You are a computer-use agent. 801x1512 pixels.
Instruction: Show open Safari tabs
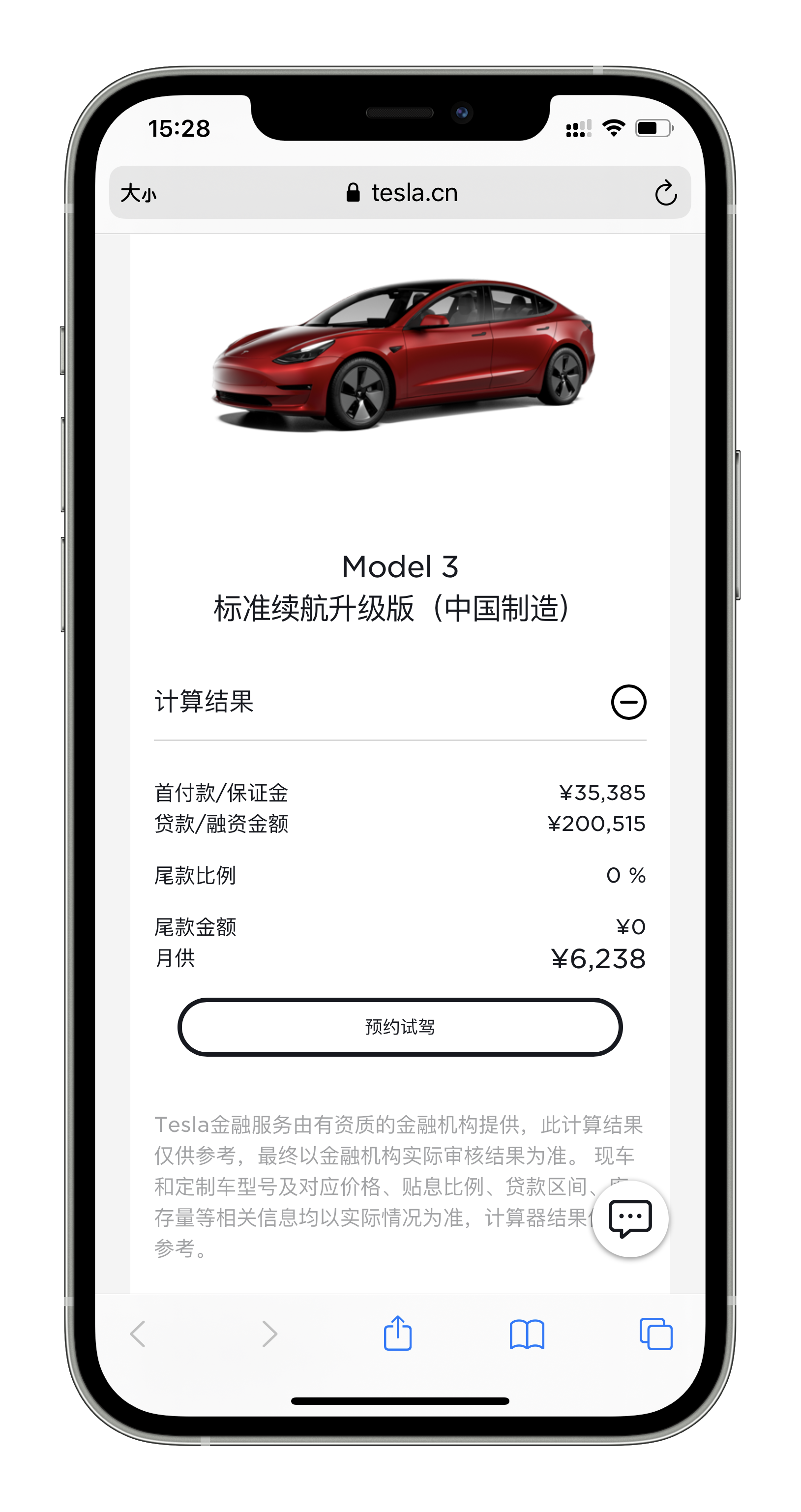[x=655, y=1334]
